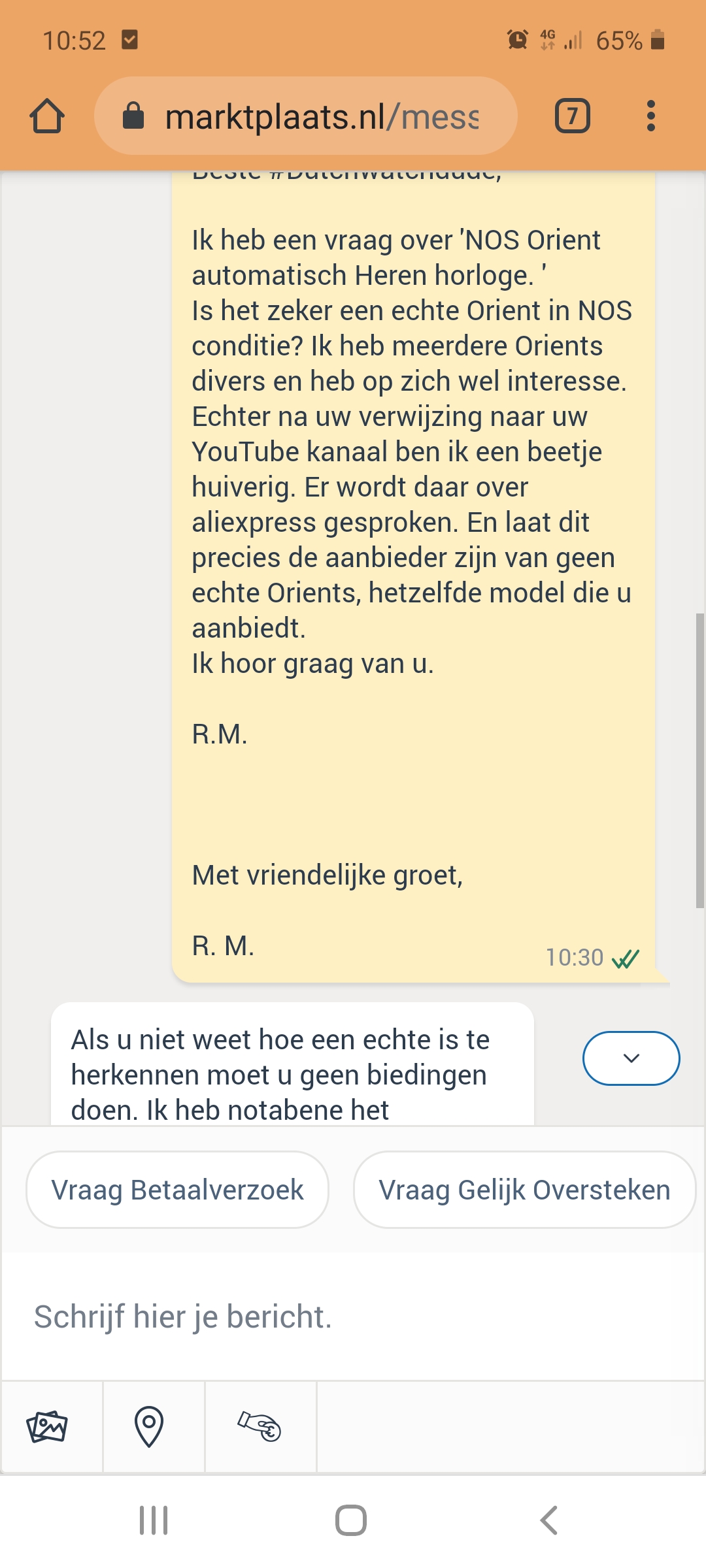
Task: Tap Vraag Betaalverzoek
Action: click(x=177, y=1190)
